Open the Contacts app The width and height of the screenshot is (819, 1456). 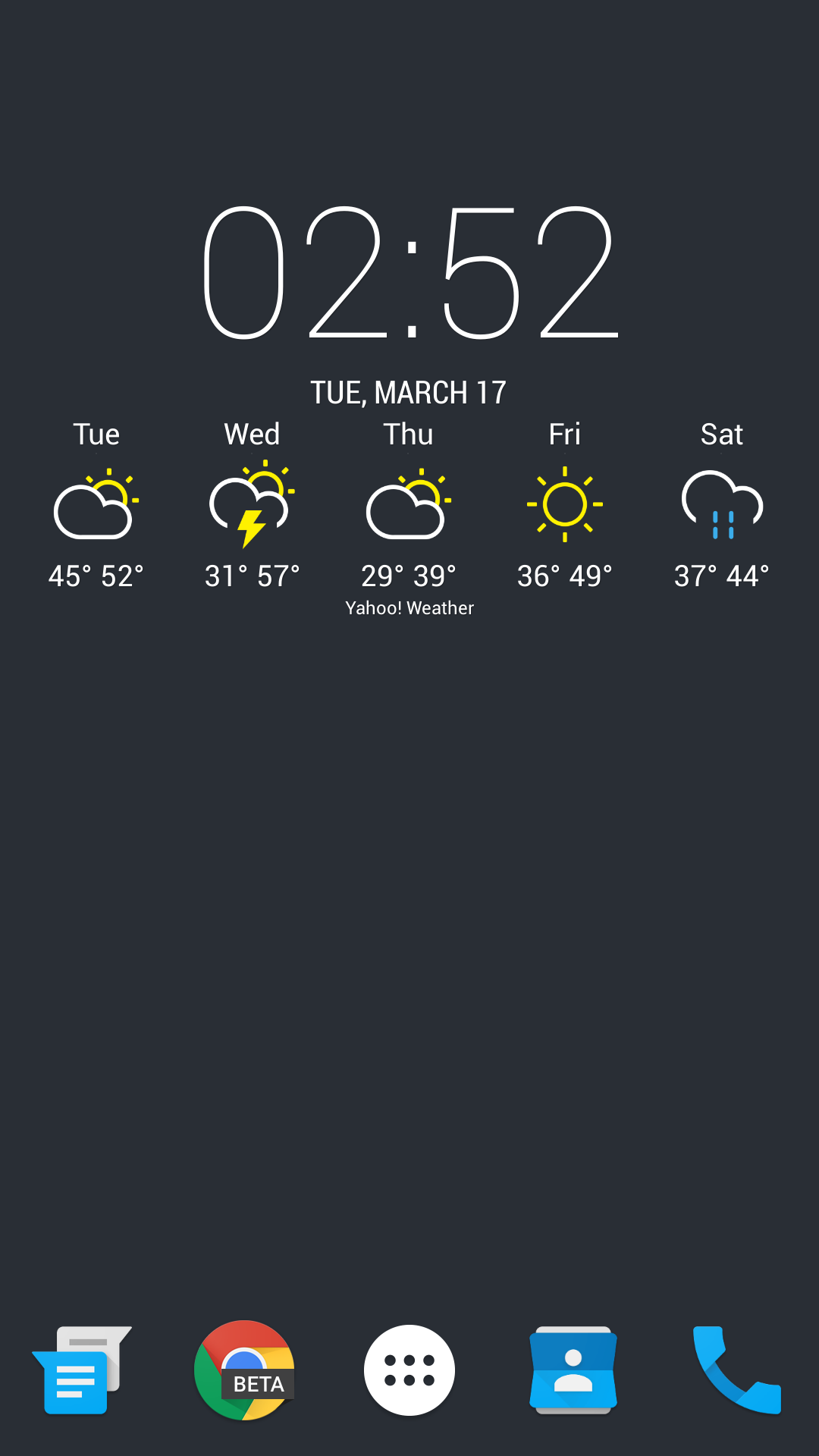[x=573, y=1369]
